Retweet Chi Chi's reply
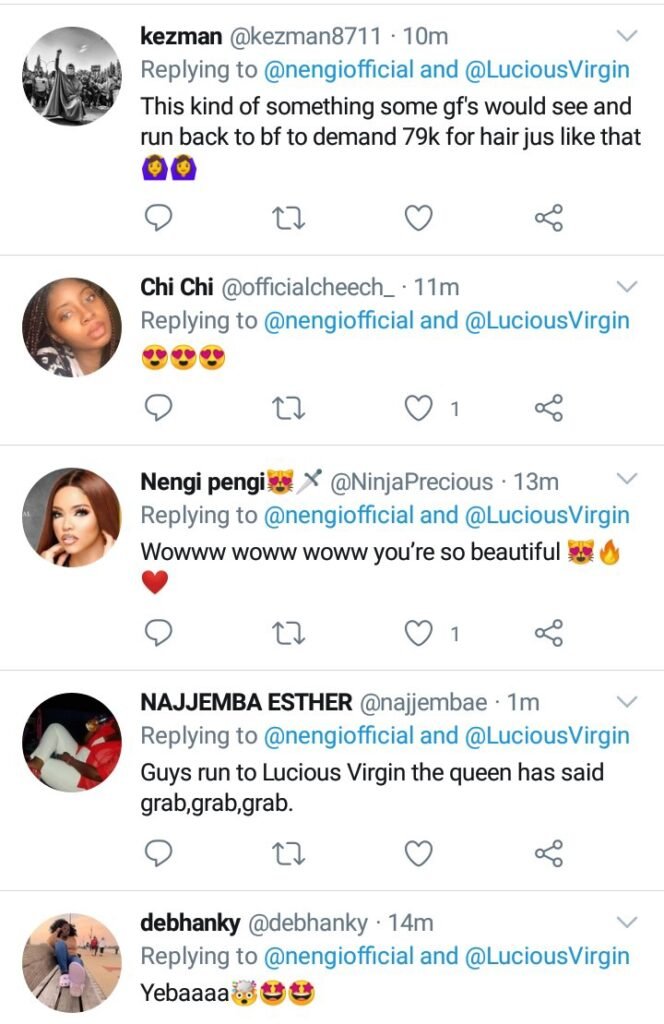The image size is (664, 1024). (x=289, y=408)
